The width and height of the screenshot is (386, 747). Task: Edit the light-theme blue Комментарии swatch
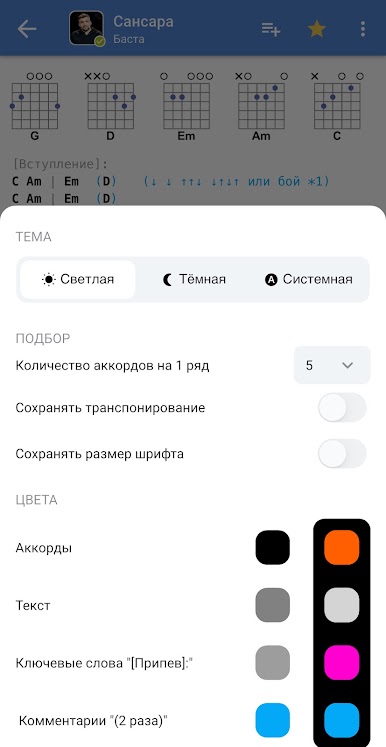(x=273, y=720)
